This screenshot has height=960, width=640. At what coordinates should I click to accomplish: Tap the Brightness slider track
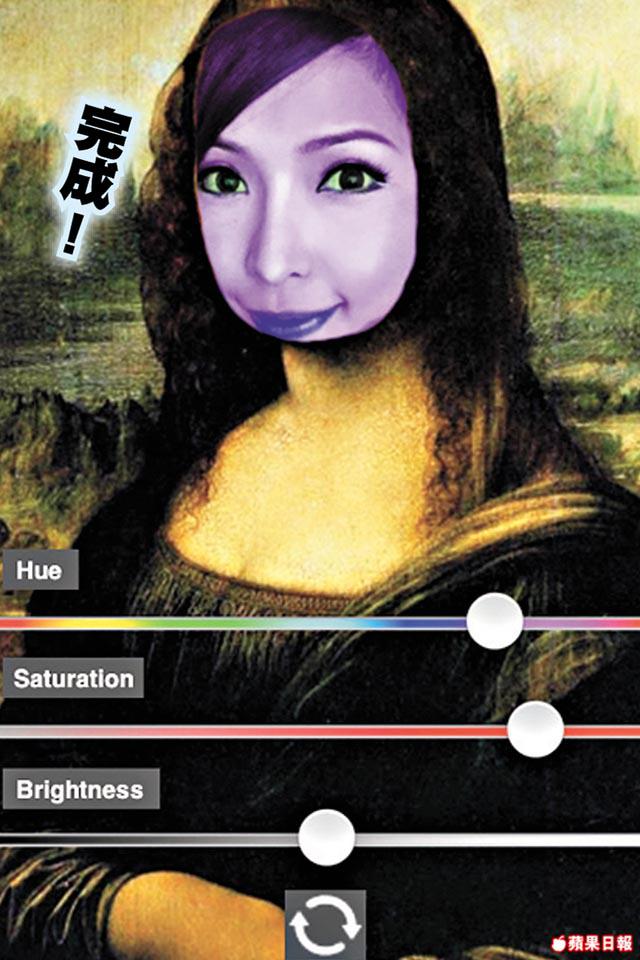(x=150, y=838)
